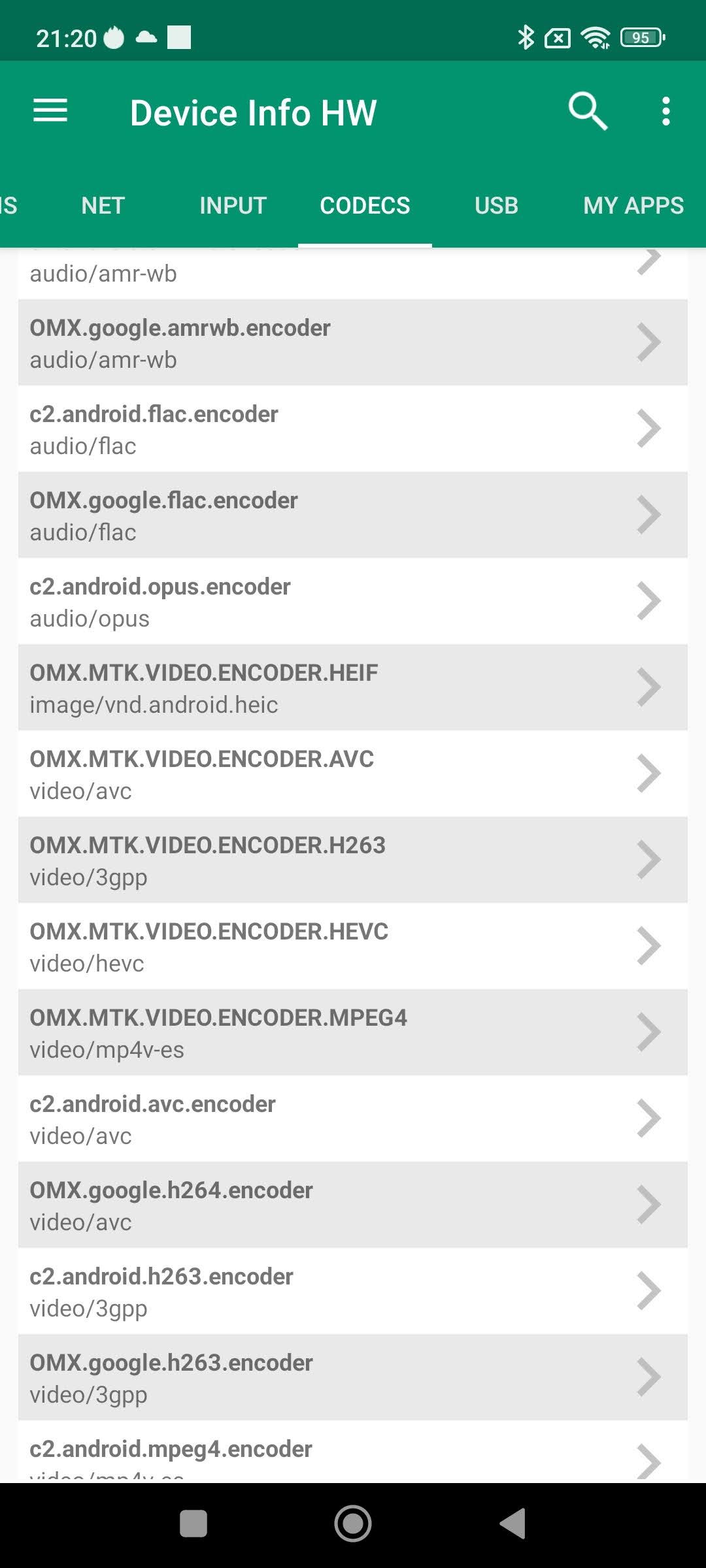The image size is (706, 1568).
Task: Open OMX.google.h264.encoder codec
Action: pos(353,1205)
